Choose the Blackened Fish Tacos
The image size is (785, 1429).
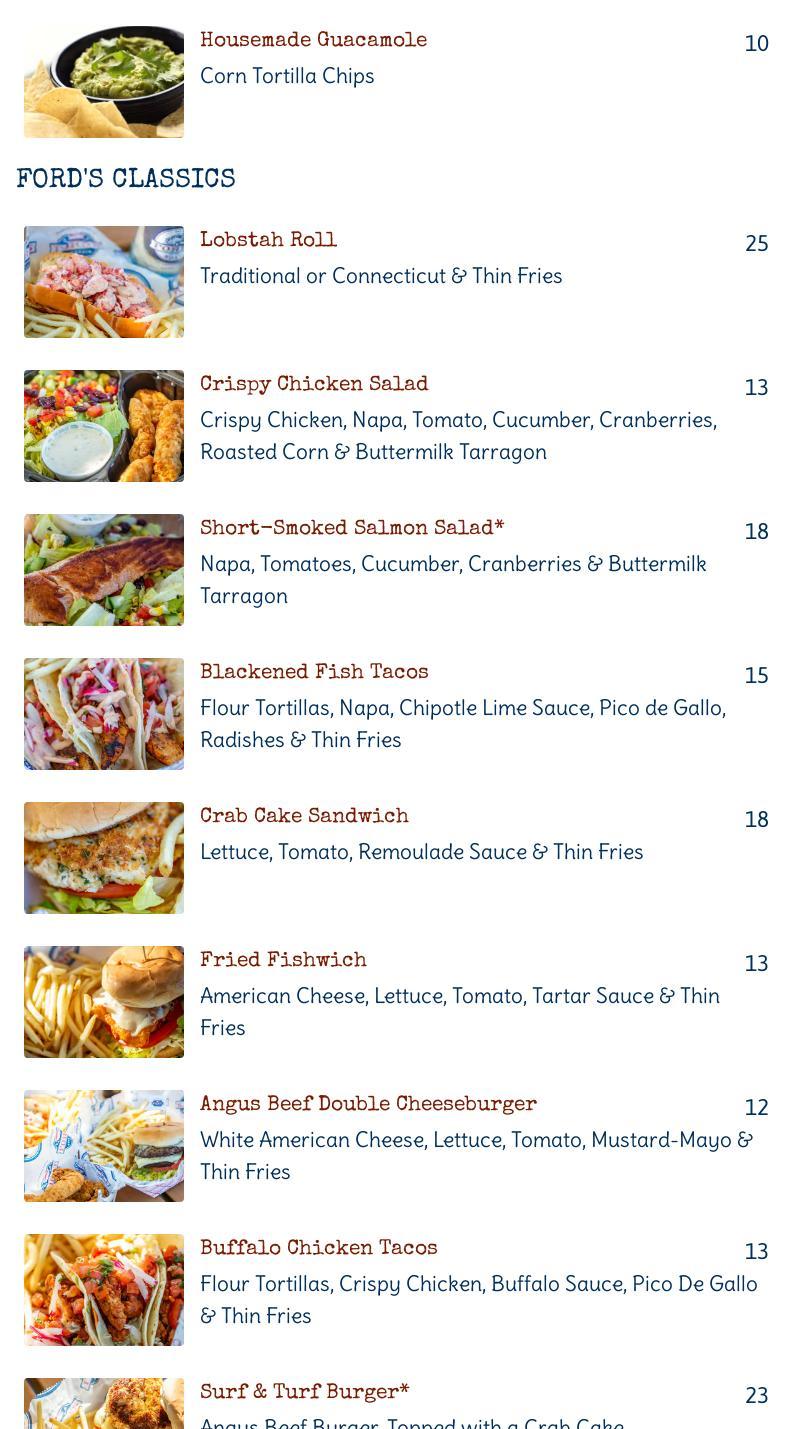[x=314, y=673]
